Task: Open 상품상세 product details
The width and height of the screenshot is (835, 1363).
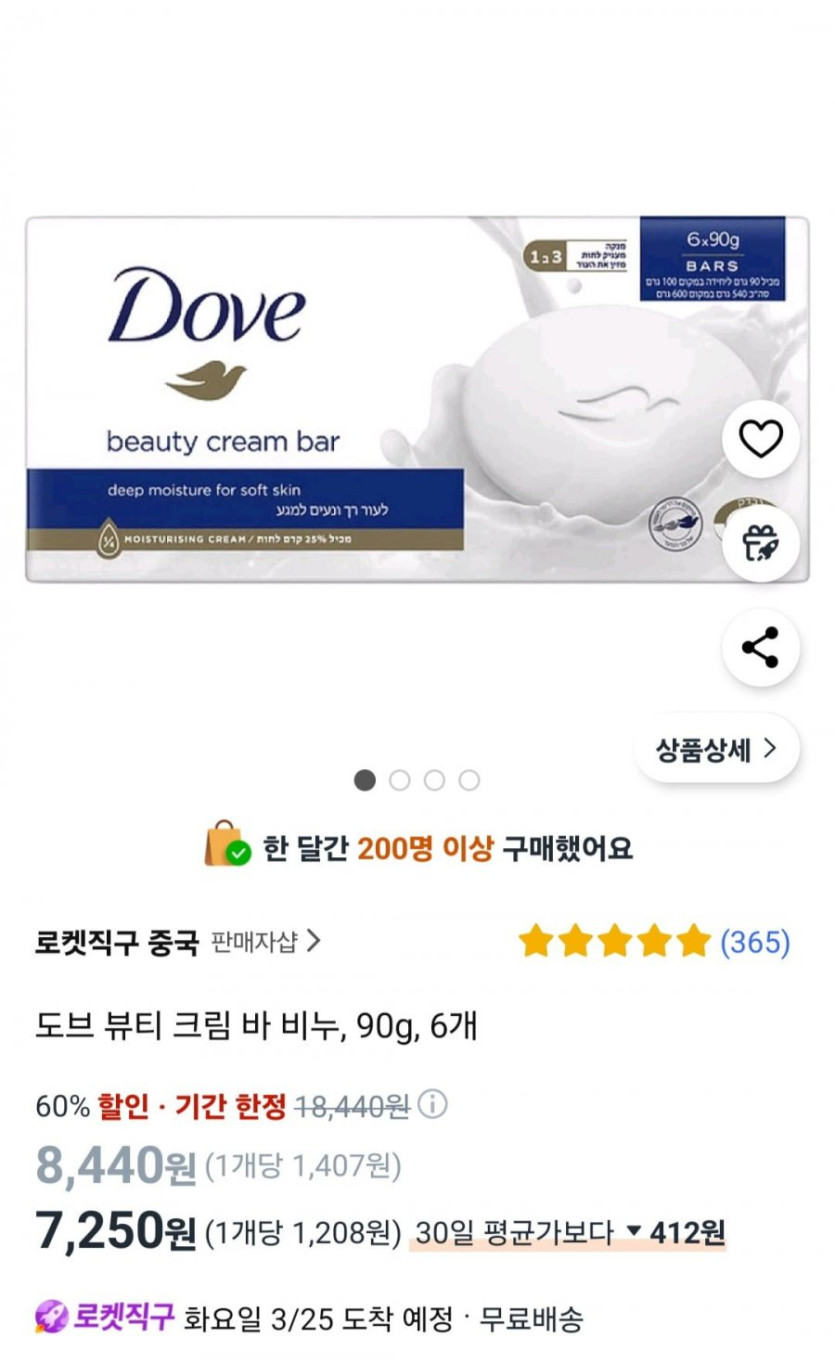Action: click(716, 749)
